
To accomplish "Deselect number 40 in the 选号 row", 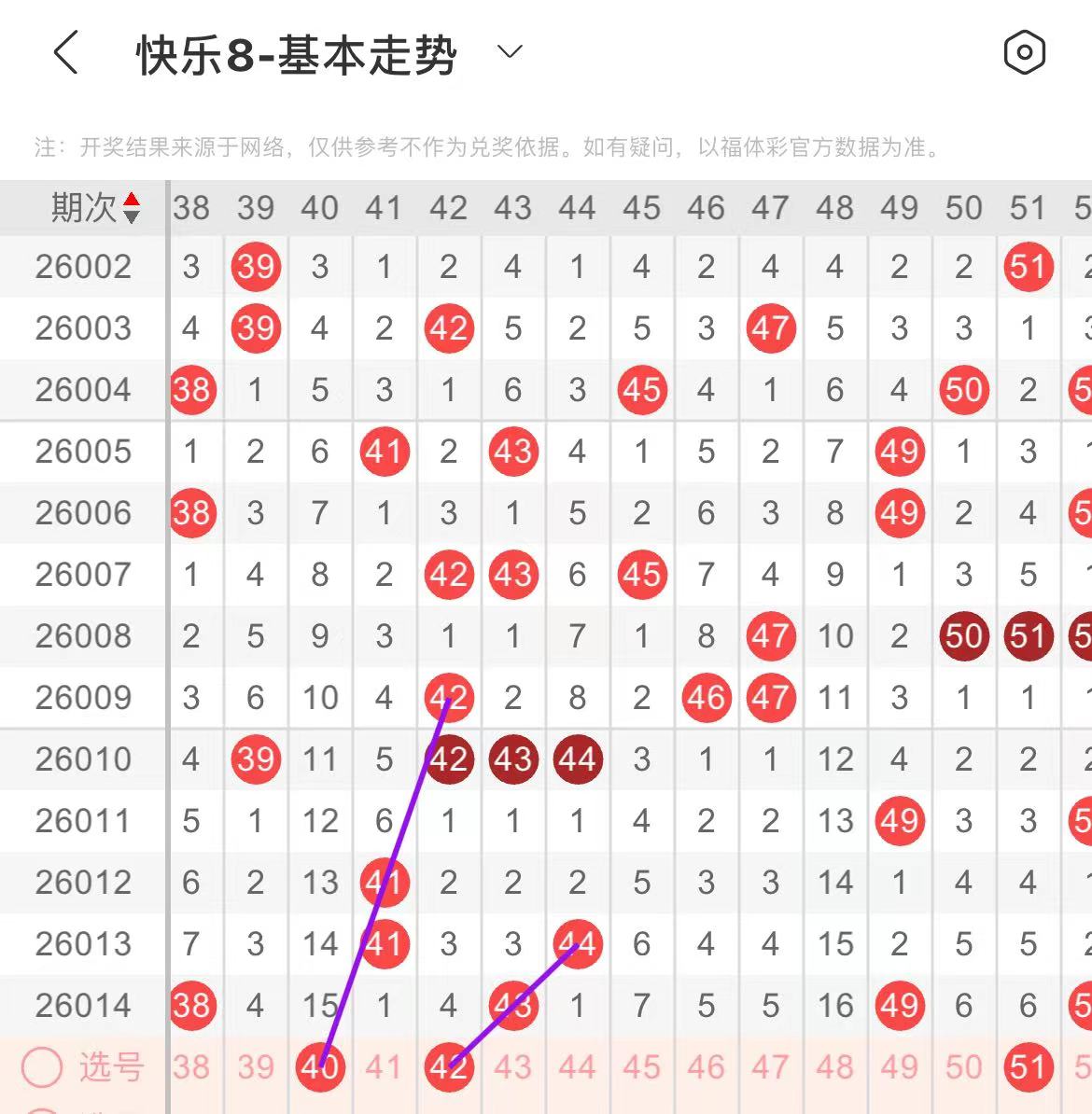I will 320,1067.
